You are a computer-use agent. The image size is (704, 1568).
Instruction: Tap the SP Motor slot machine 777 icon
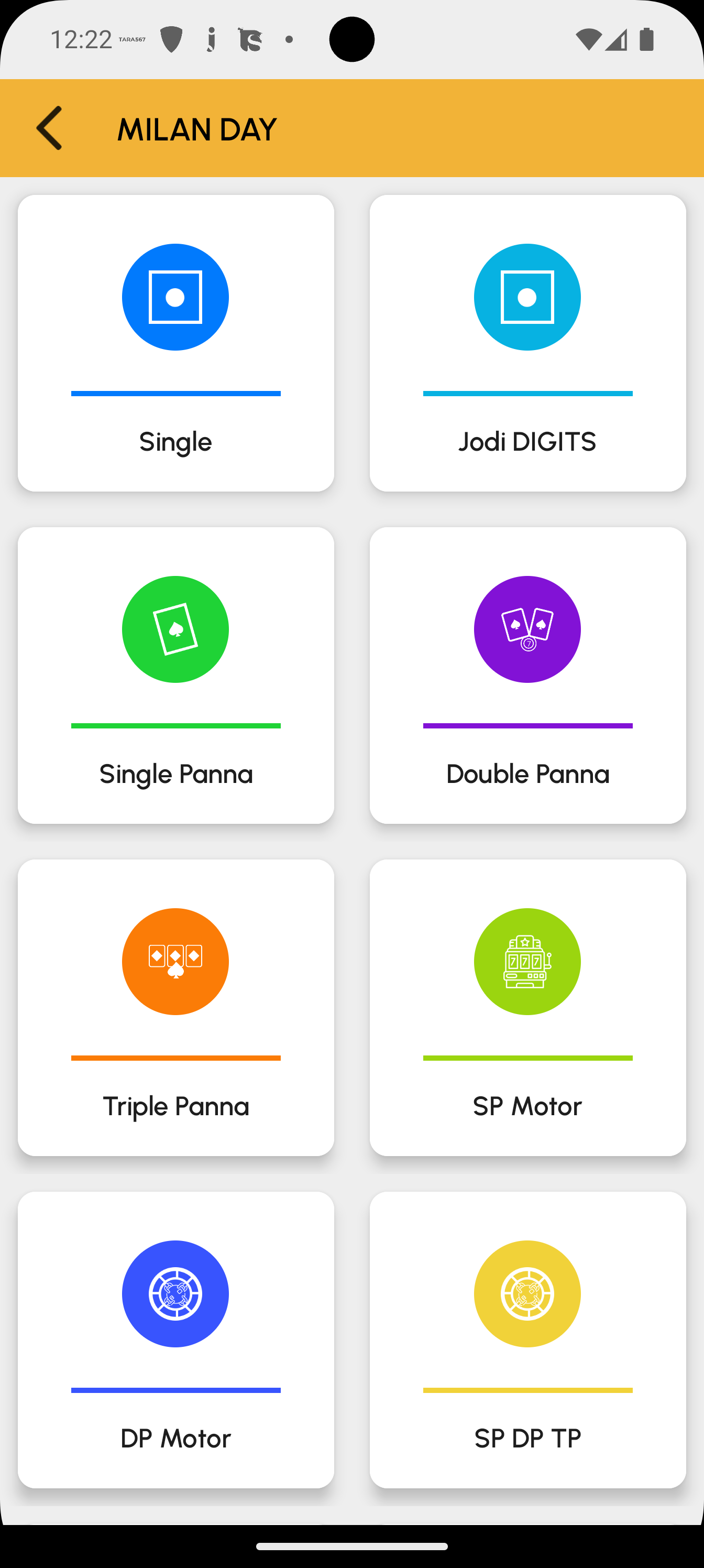tap(527, 961)
